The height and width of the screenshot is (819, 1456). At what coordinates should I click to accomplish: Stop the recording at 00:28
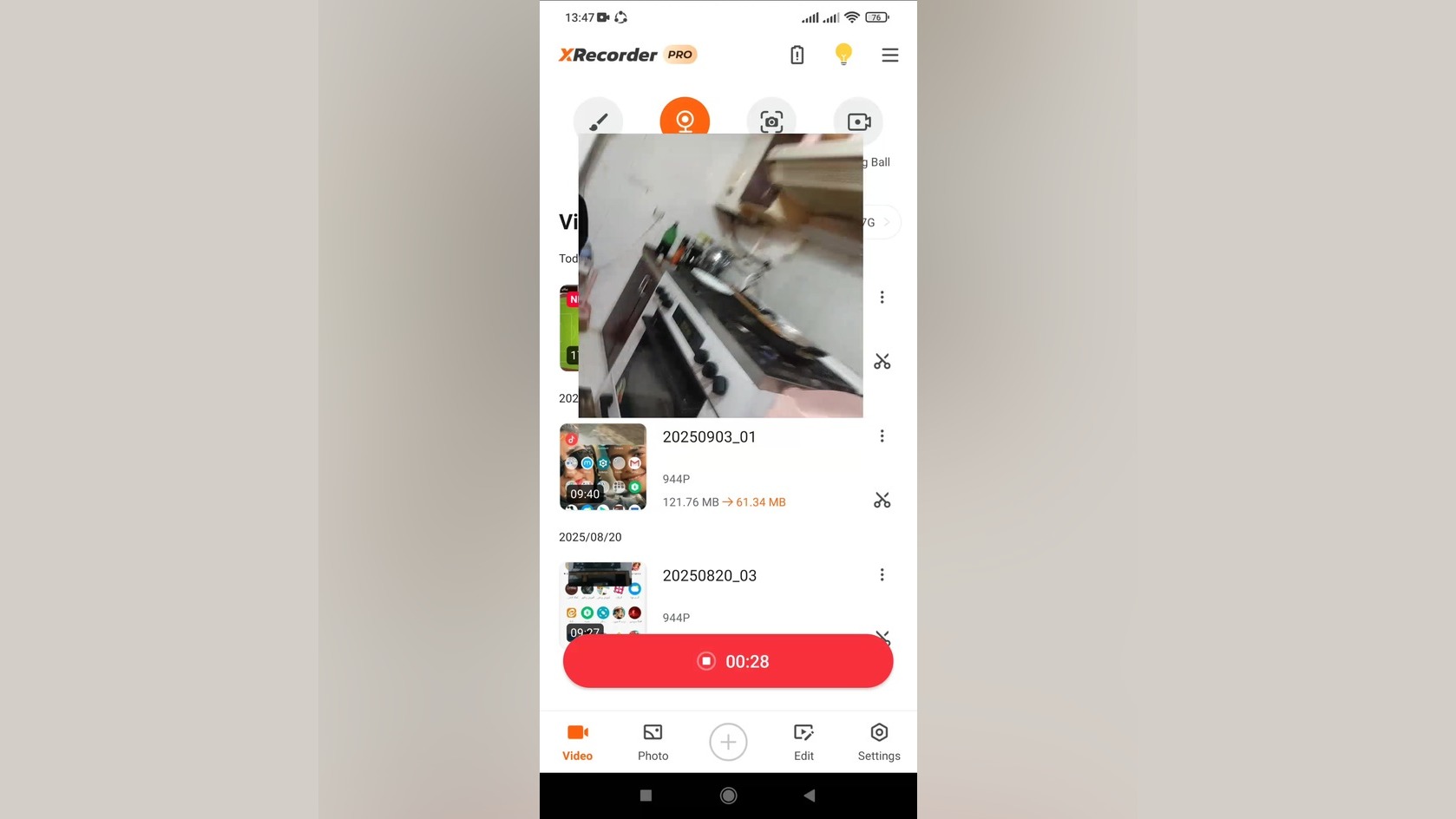pos(727,661)
